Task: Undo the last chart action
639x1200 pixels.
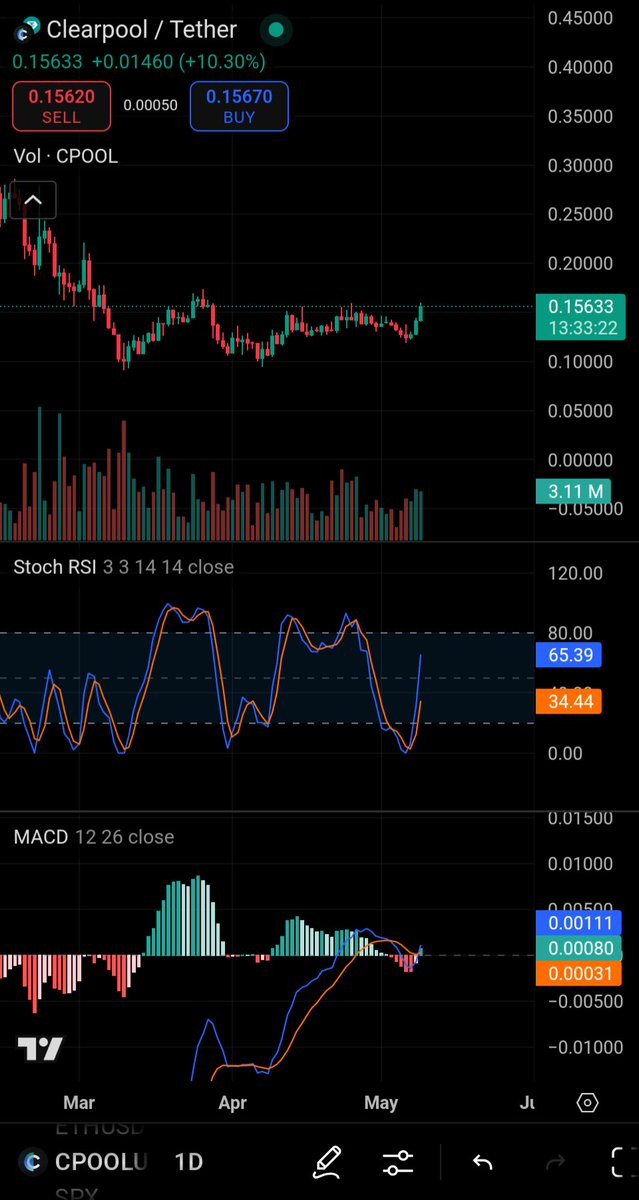Action: point(482,1162)
